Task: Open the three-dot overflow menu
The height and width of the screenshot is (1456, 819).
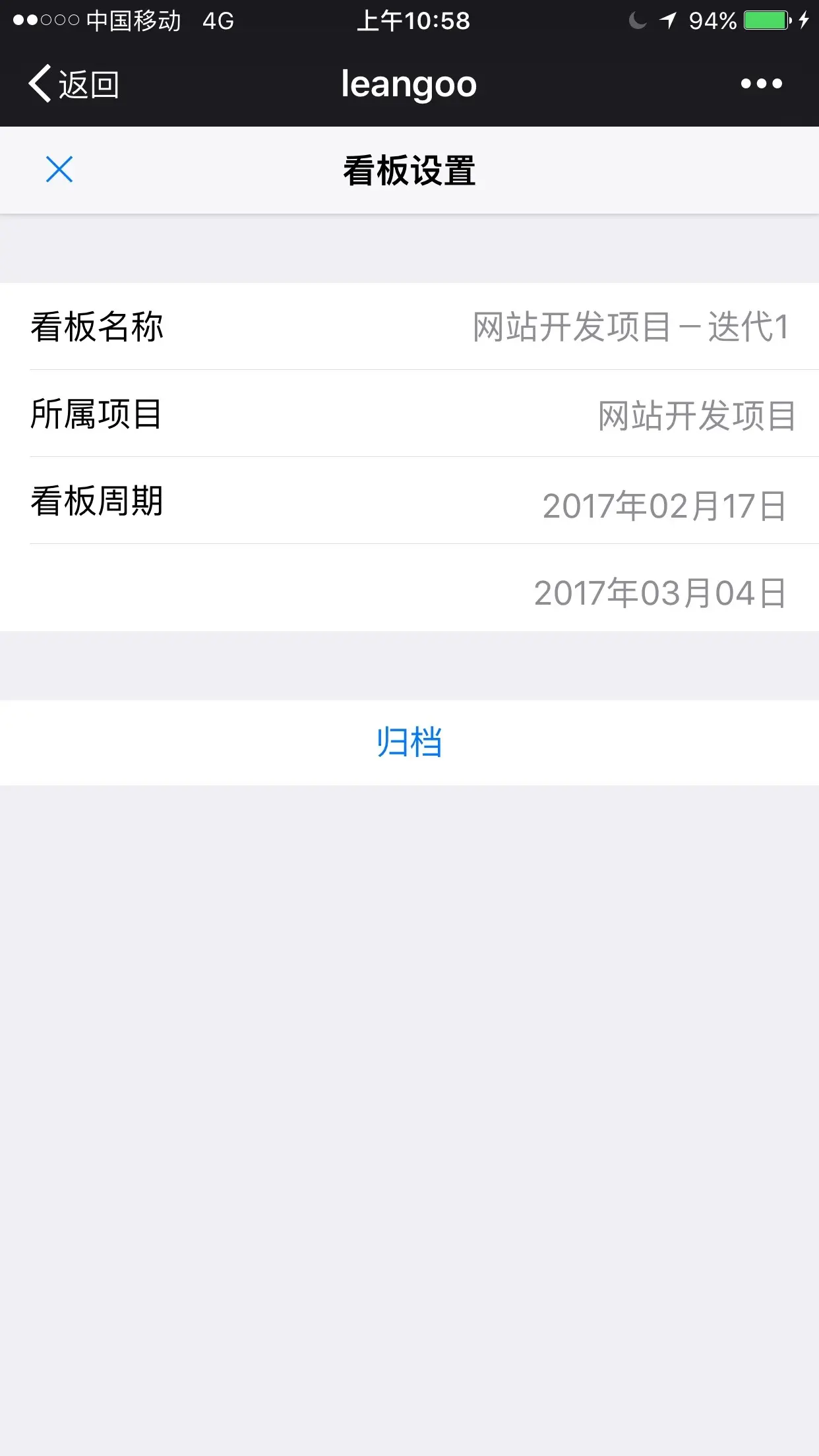Action: (761, 84)
